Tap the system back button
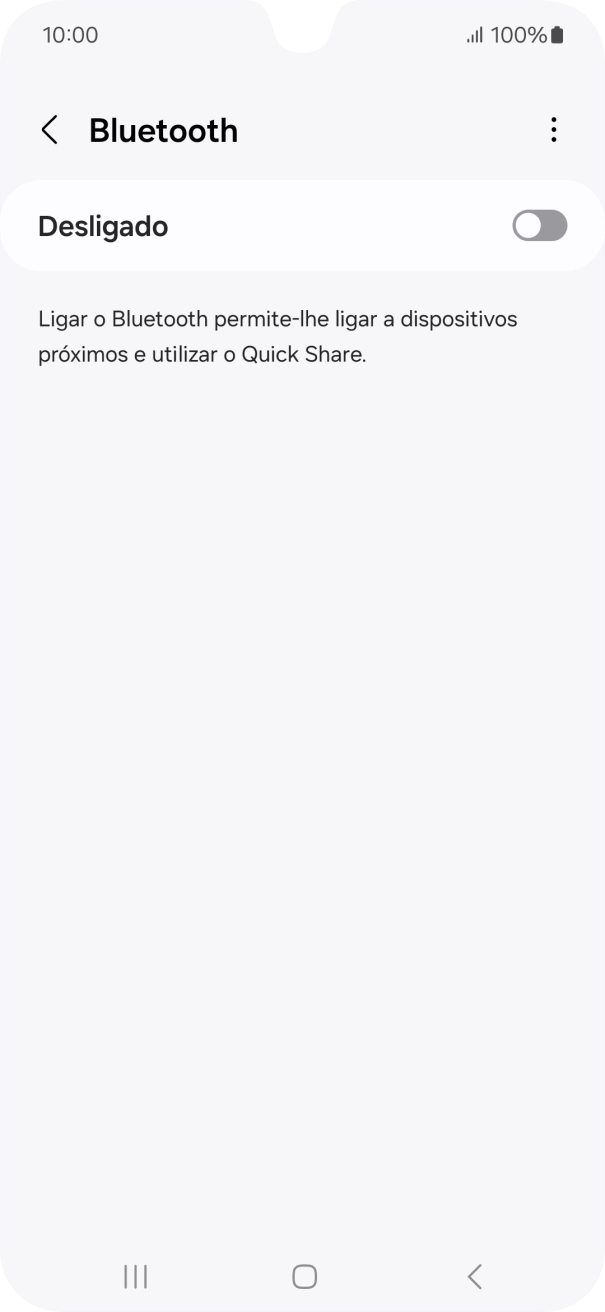 474,1276
